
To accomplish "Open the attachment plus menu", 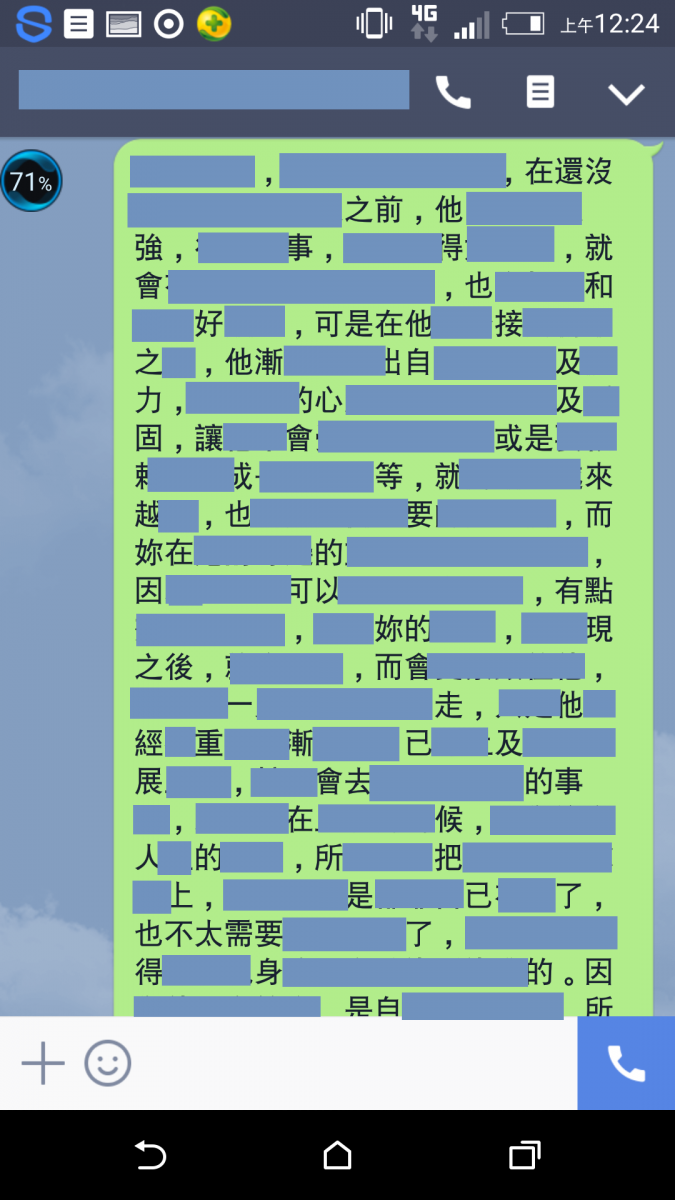I will point(43,1063).
